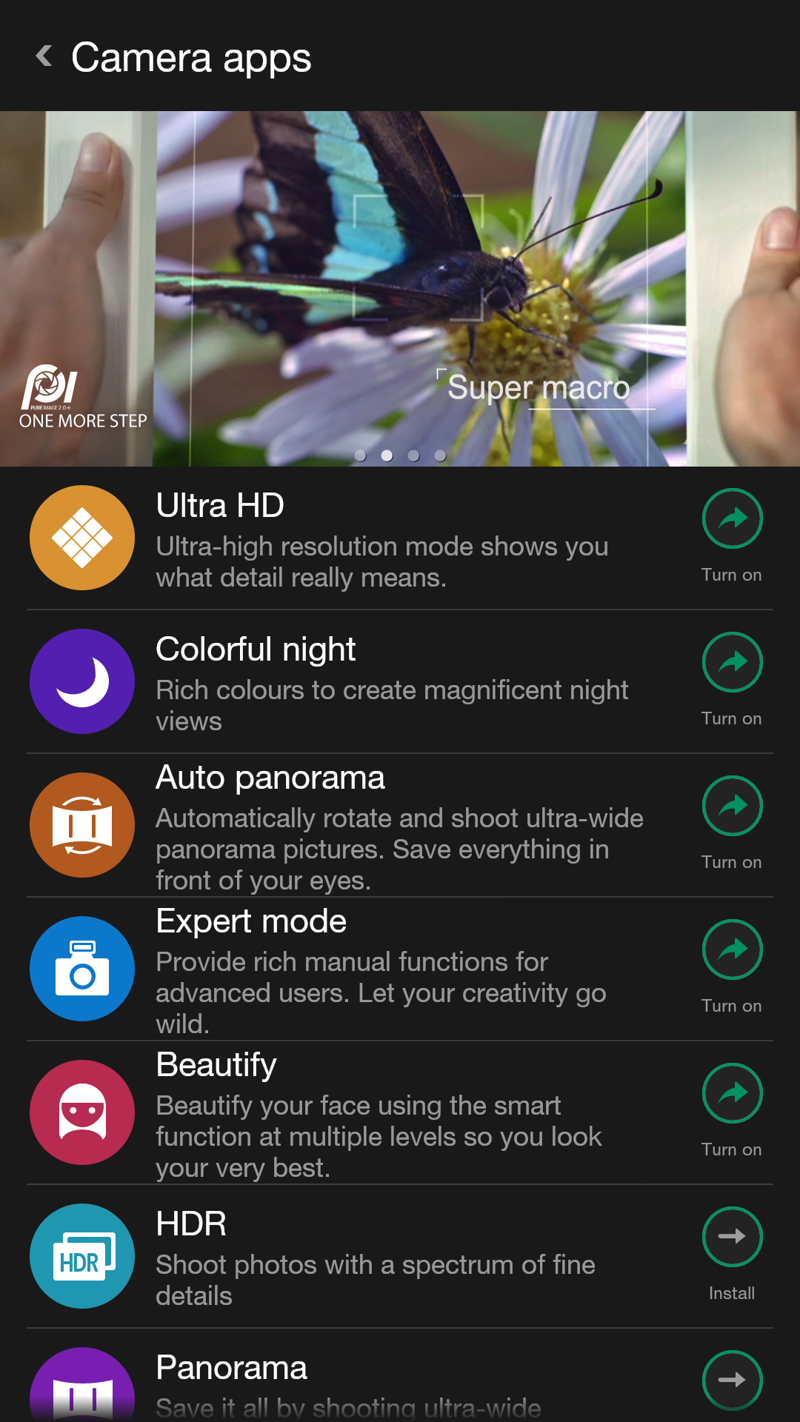The image size is (800, 1422).
Task: Open the Colorful night row
Action: (400, 682)
